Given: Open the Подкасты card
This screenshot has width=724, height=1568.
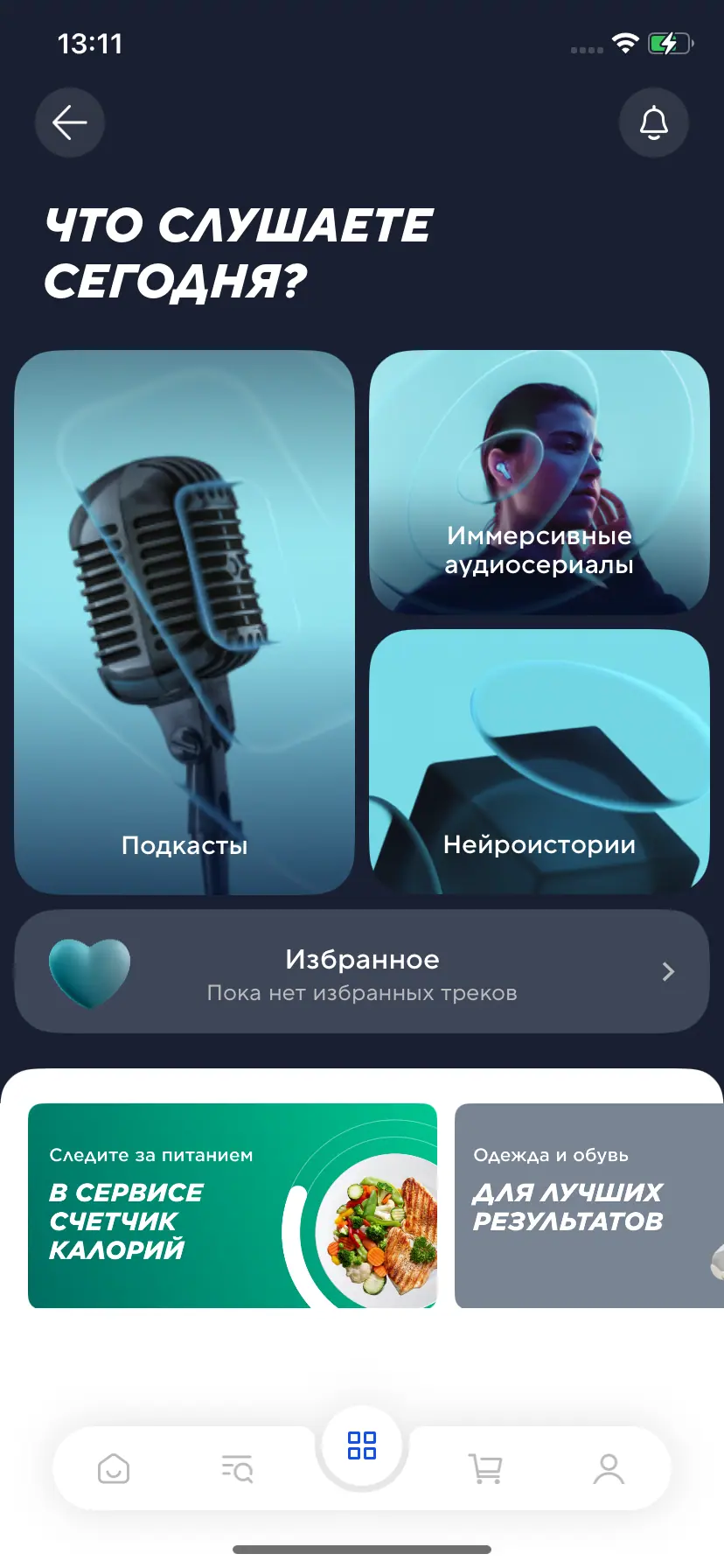Looking at the screenshot, I should pyautogui.click(x=184, y=622).
